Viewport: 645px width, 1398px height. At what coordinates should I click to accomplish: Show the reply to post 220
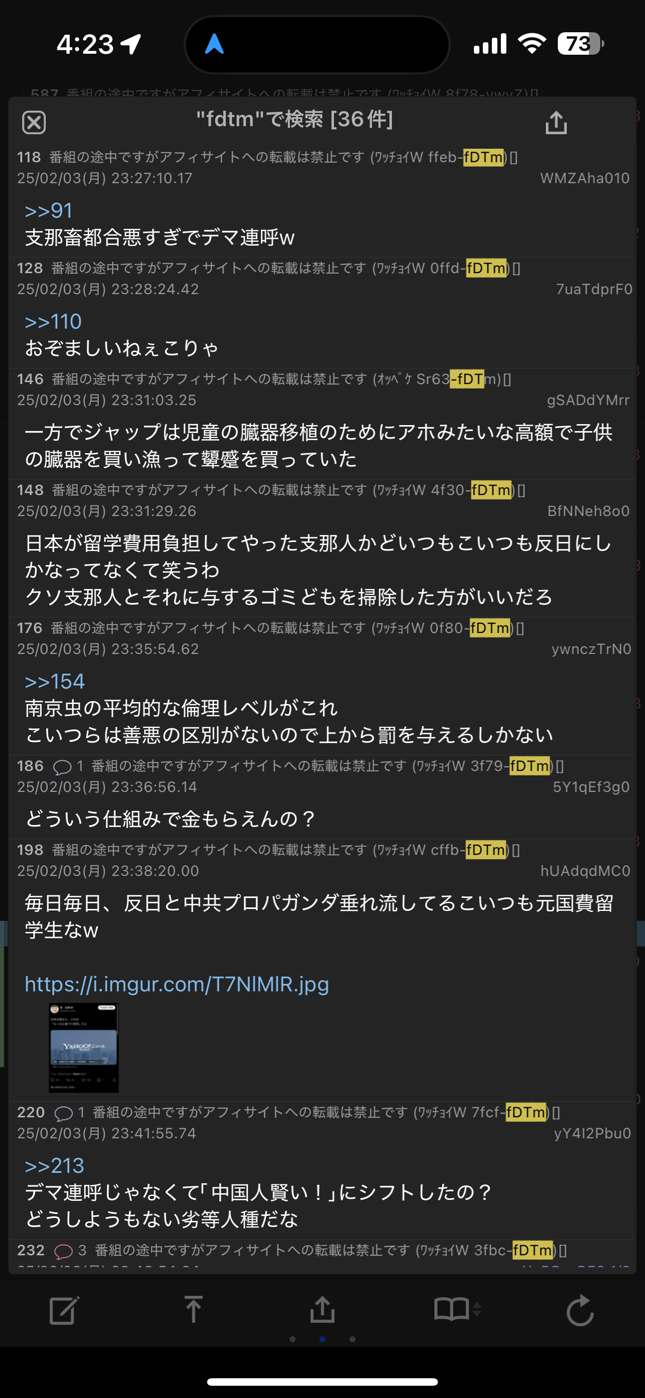(x=69, y=1113)
